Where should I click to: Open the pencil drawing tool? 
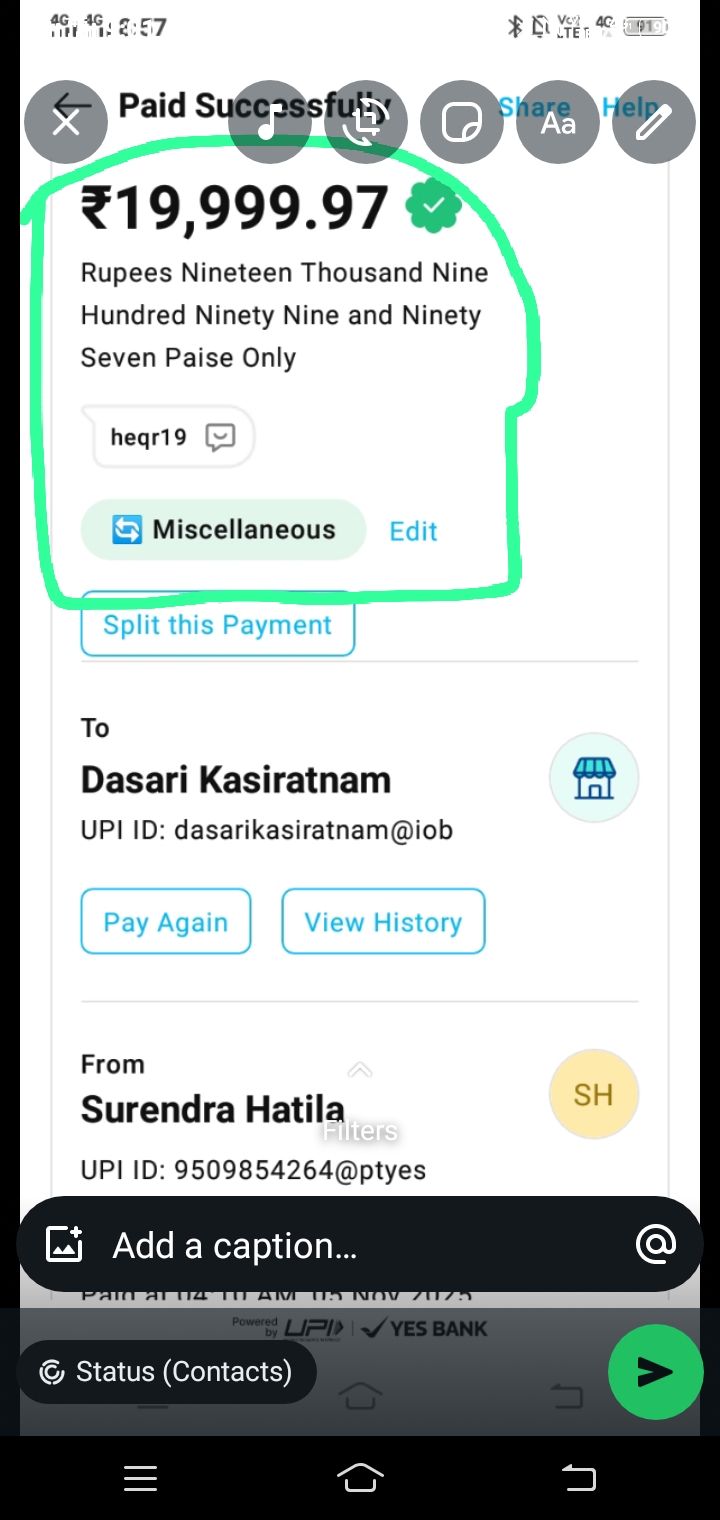pyautogui.click(x=653, y=123)
